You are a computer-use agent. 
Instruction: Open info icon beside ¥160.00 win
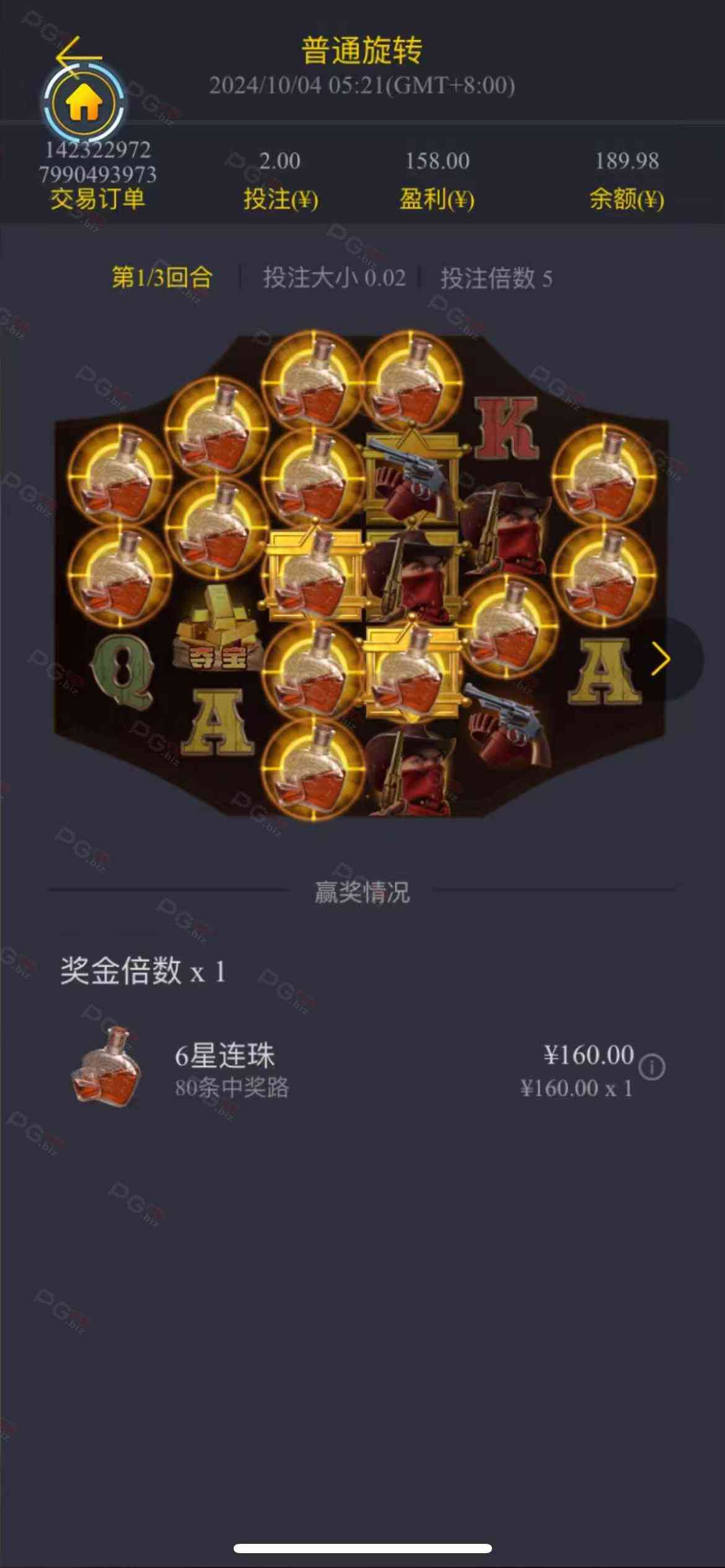(x=652, y=1067)
